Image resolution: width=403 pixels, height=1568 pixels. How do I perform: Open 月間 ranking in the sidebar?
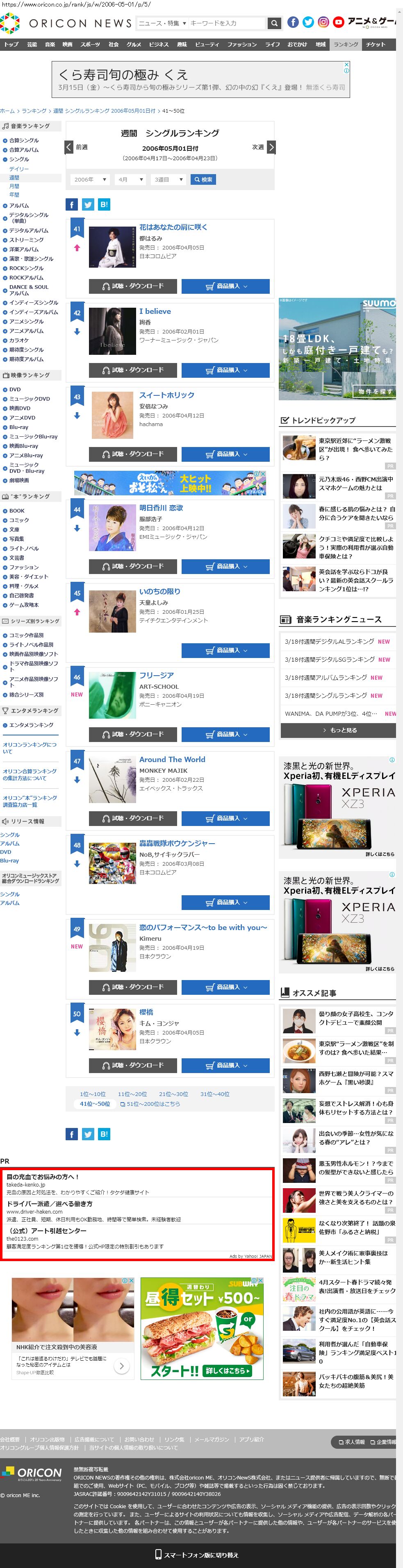point(14,186)
